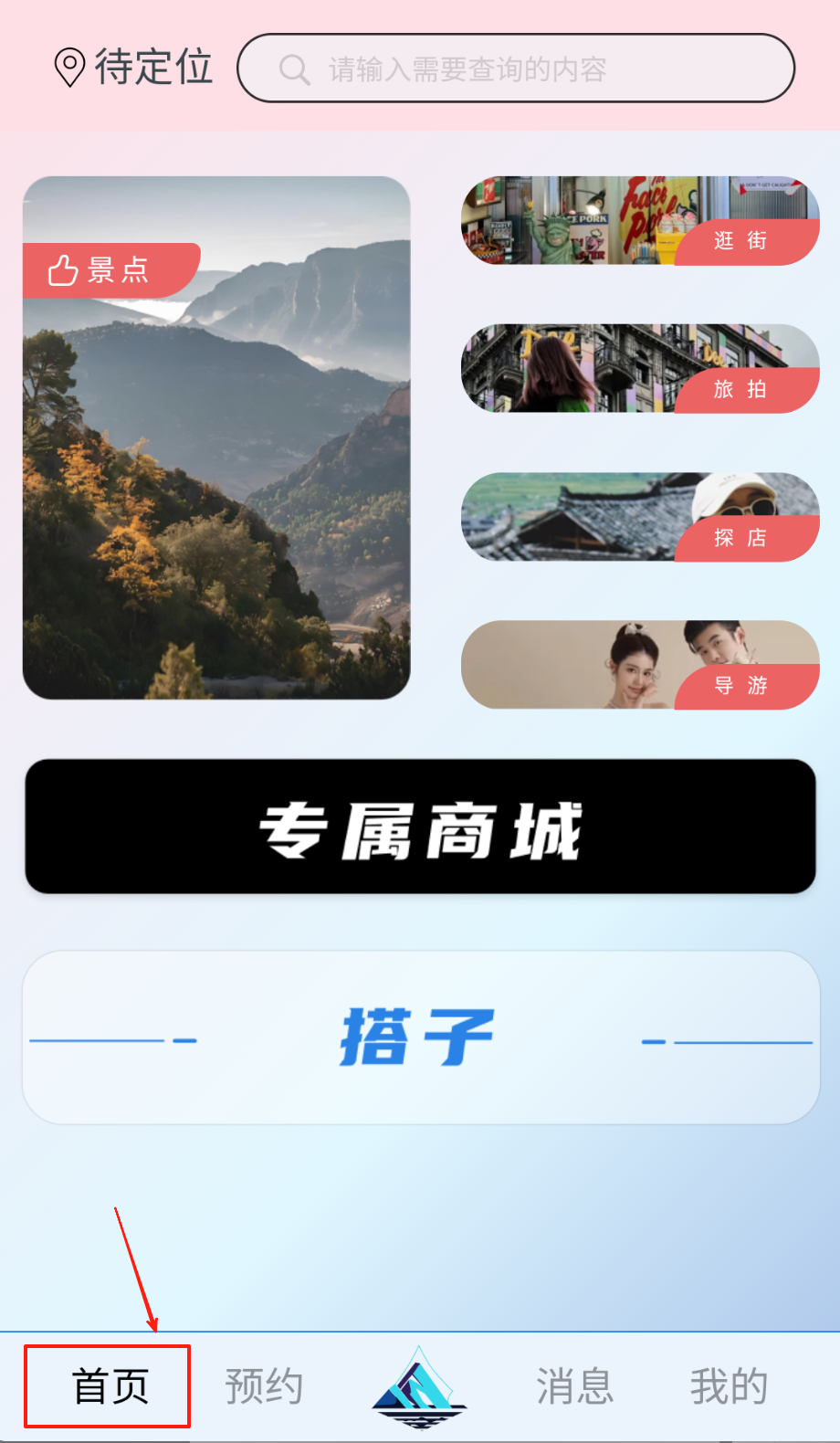The height and width of the screenshot is (1443, 840).
Task: Open the 搭子 companion banner
Action: [420, 1037]
